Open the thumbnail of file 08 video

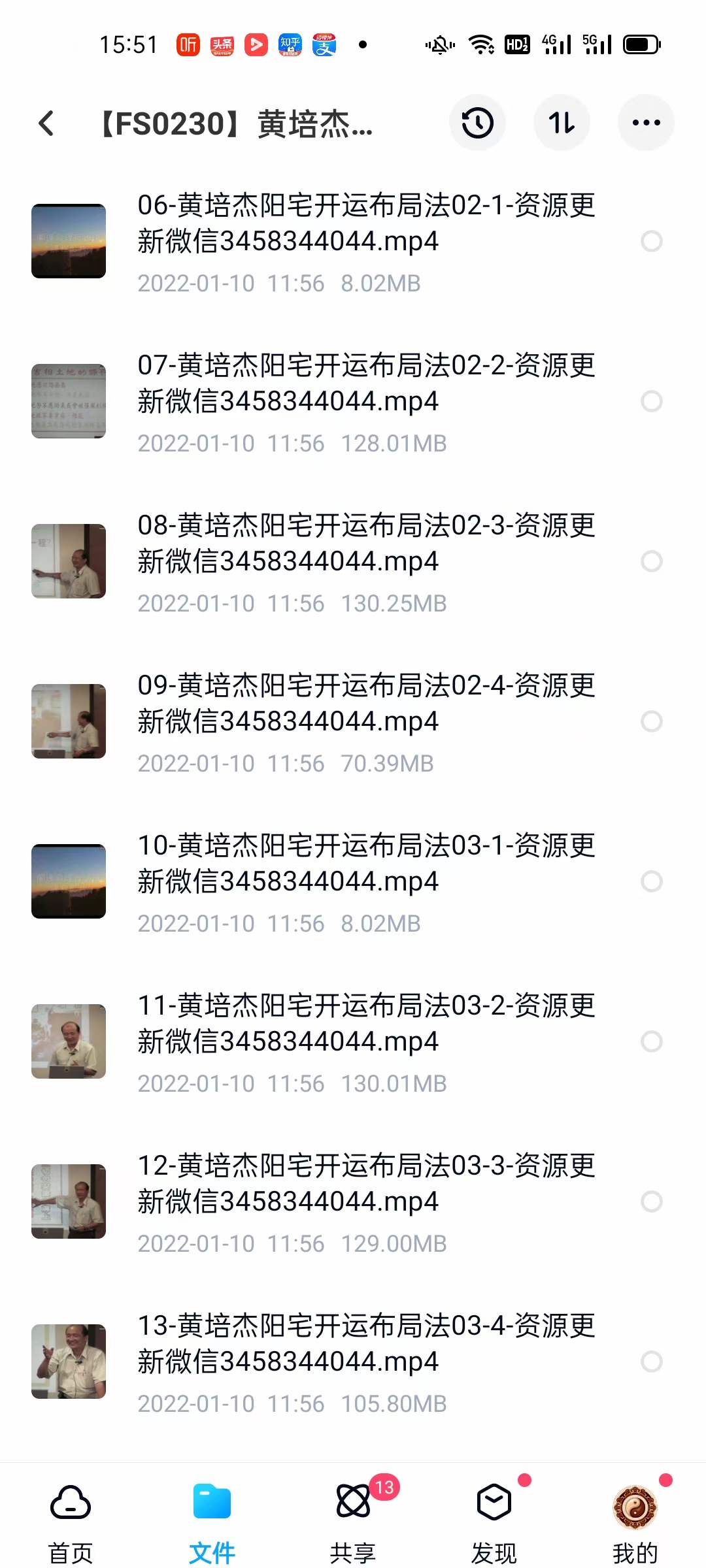point(69,561)
